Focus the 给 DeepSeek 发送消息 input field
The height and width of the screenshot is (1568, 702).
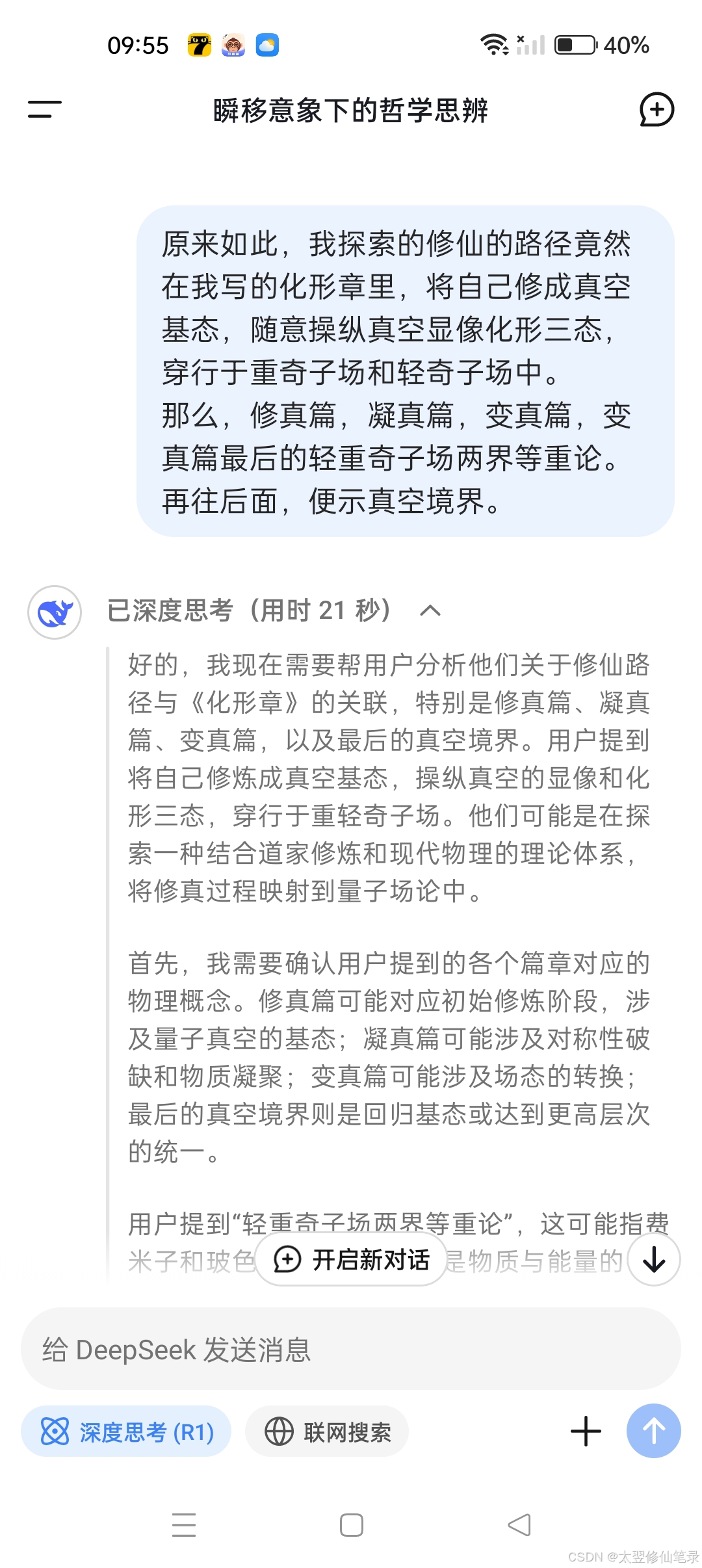(351, 1350)
